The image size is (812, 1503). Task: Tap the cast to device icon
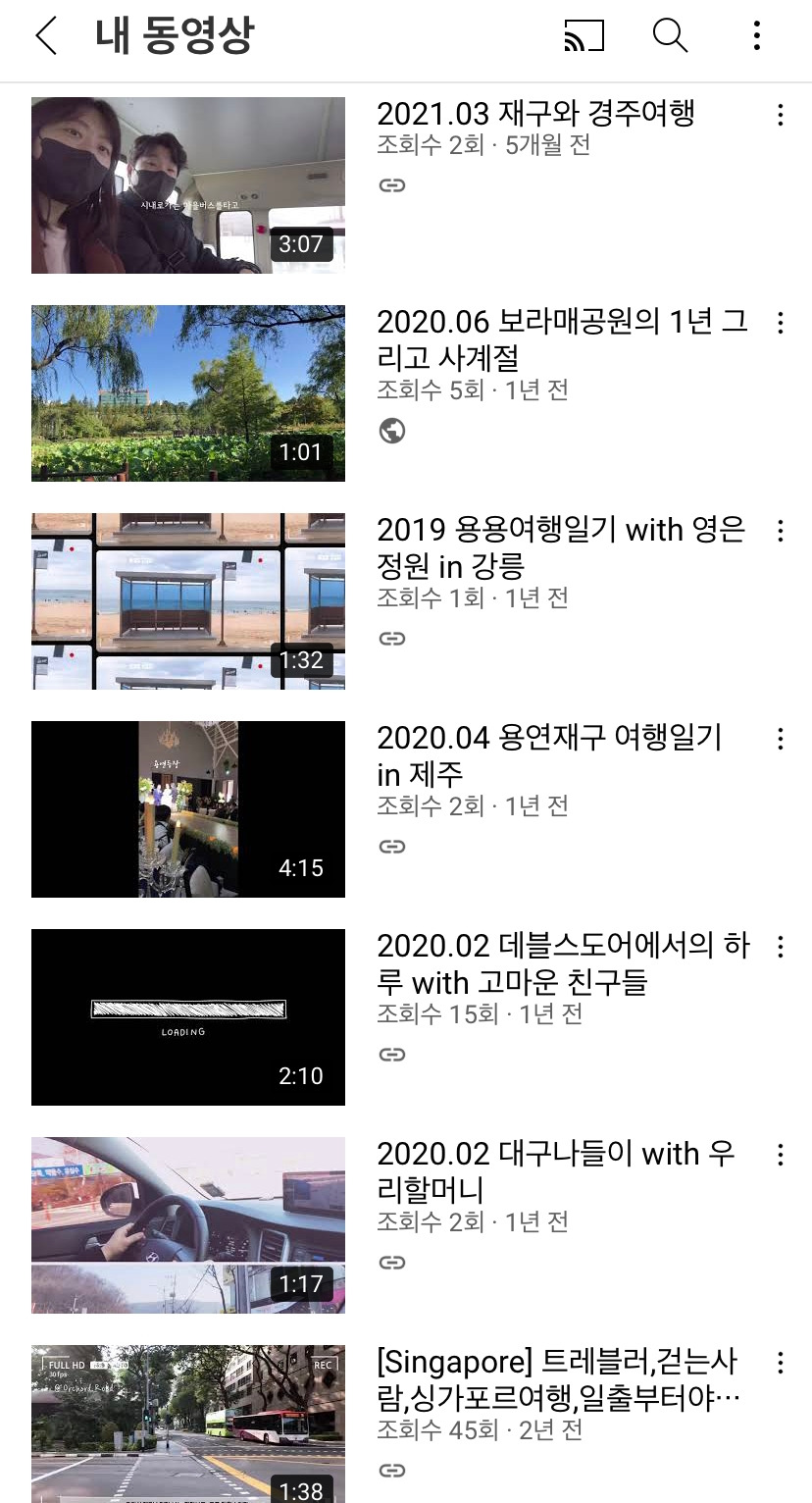point(584,36)
